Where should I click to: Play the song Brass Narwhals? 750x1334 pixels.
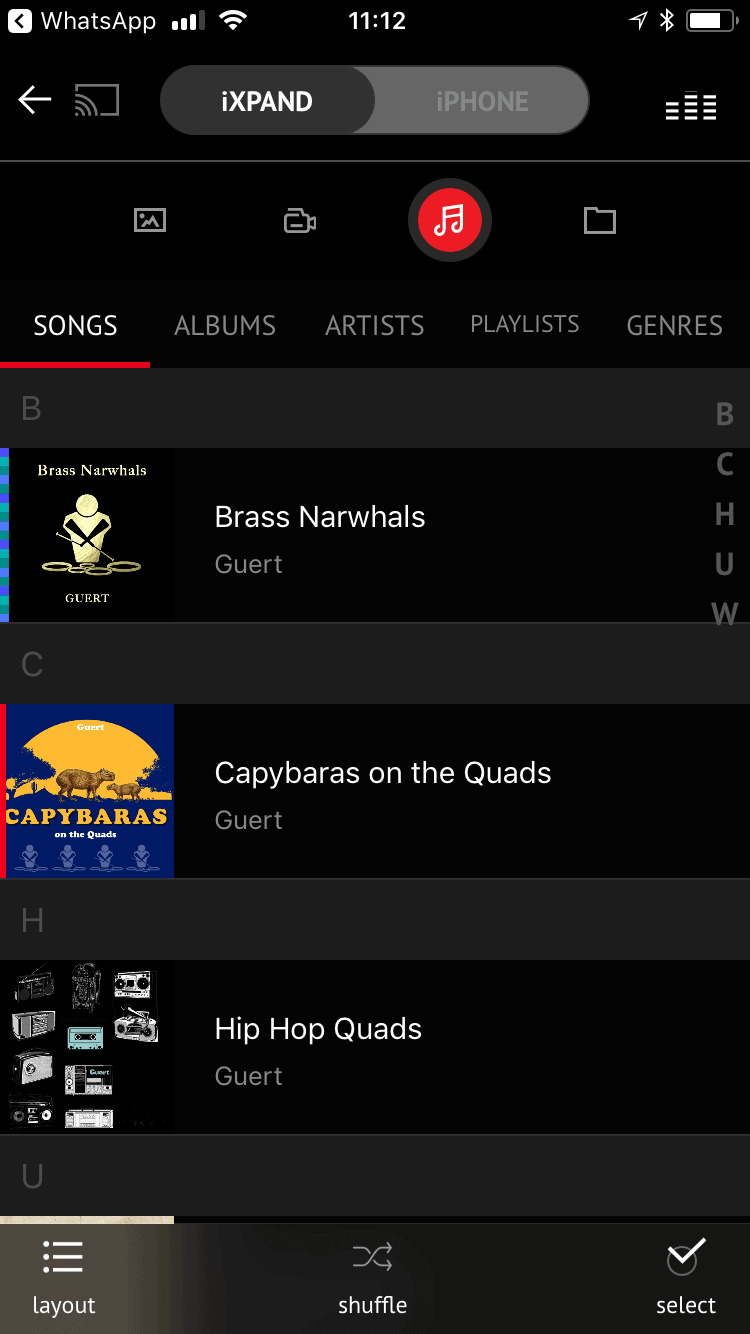375,535
